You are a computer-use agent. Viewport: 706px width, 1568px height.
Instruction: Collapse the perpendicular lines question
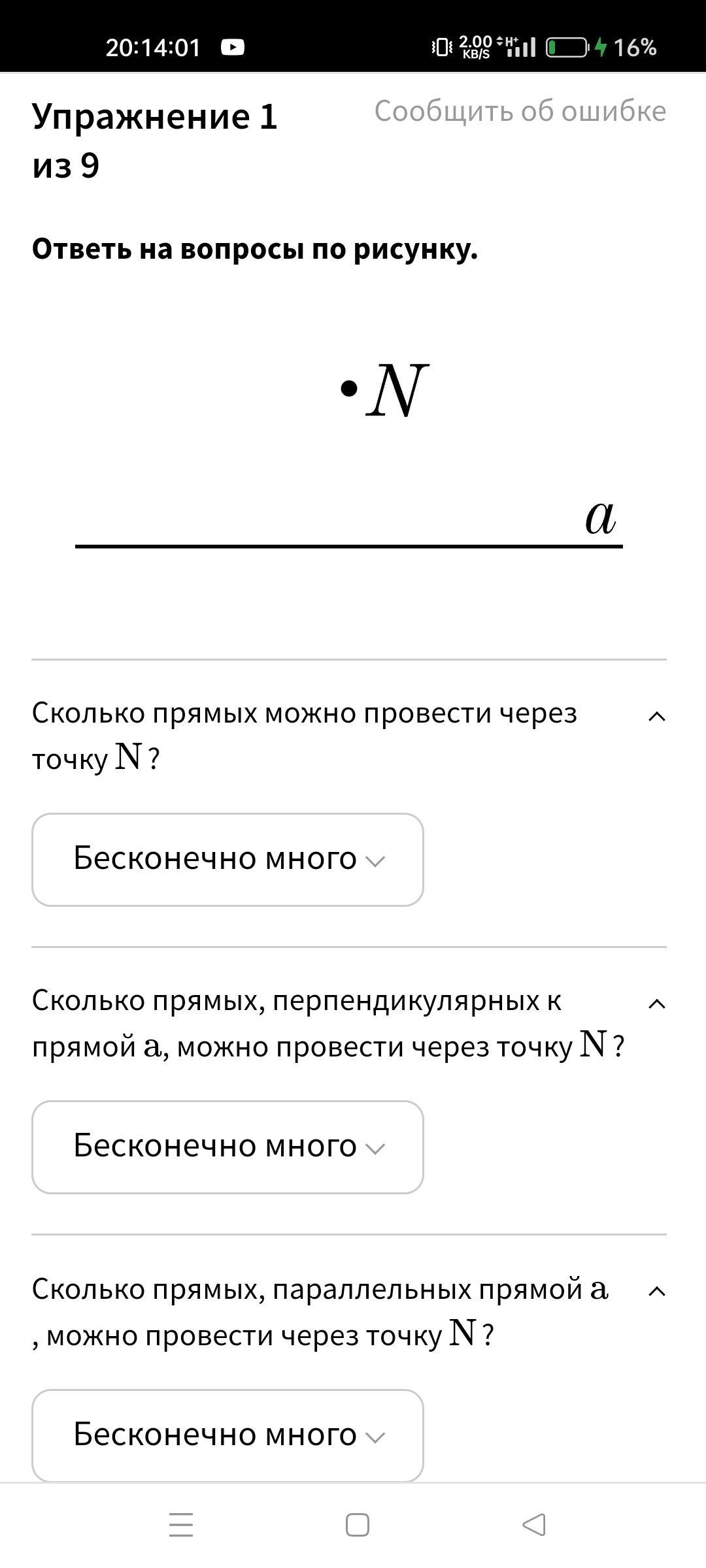click(x=656, y=1004)
